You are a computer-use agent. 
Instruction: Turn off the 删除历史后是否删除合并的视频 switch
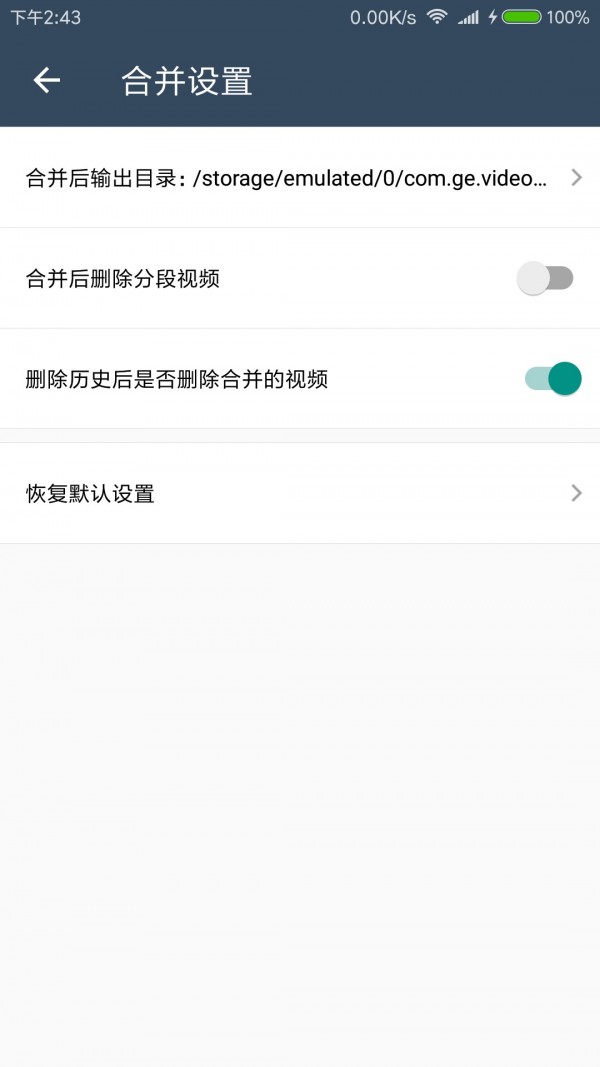553,379
